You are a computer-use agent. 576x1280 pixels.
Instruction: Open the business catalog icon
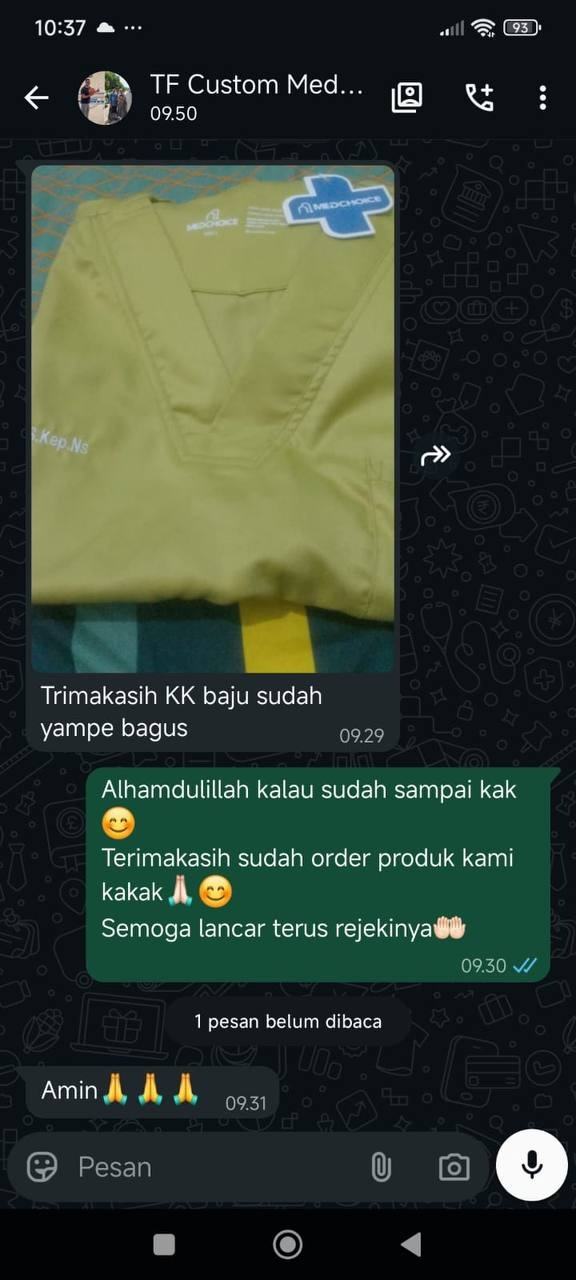click(x=407, y=97)
